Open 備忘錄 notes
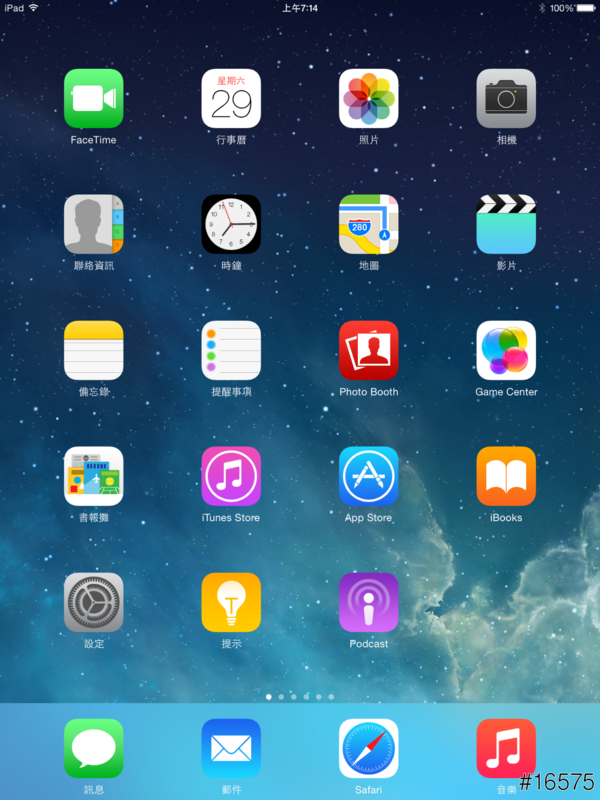 [93, 350]
